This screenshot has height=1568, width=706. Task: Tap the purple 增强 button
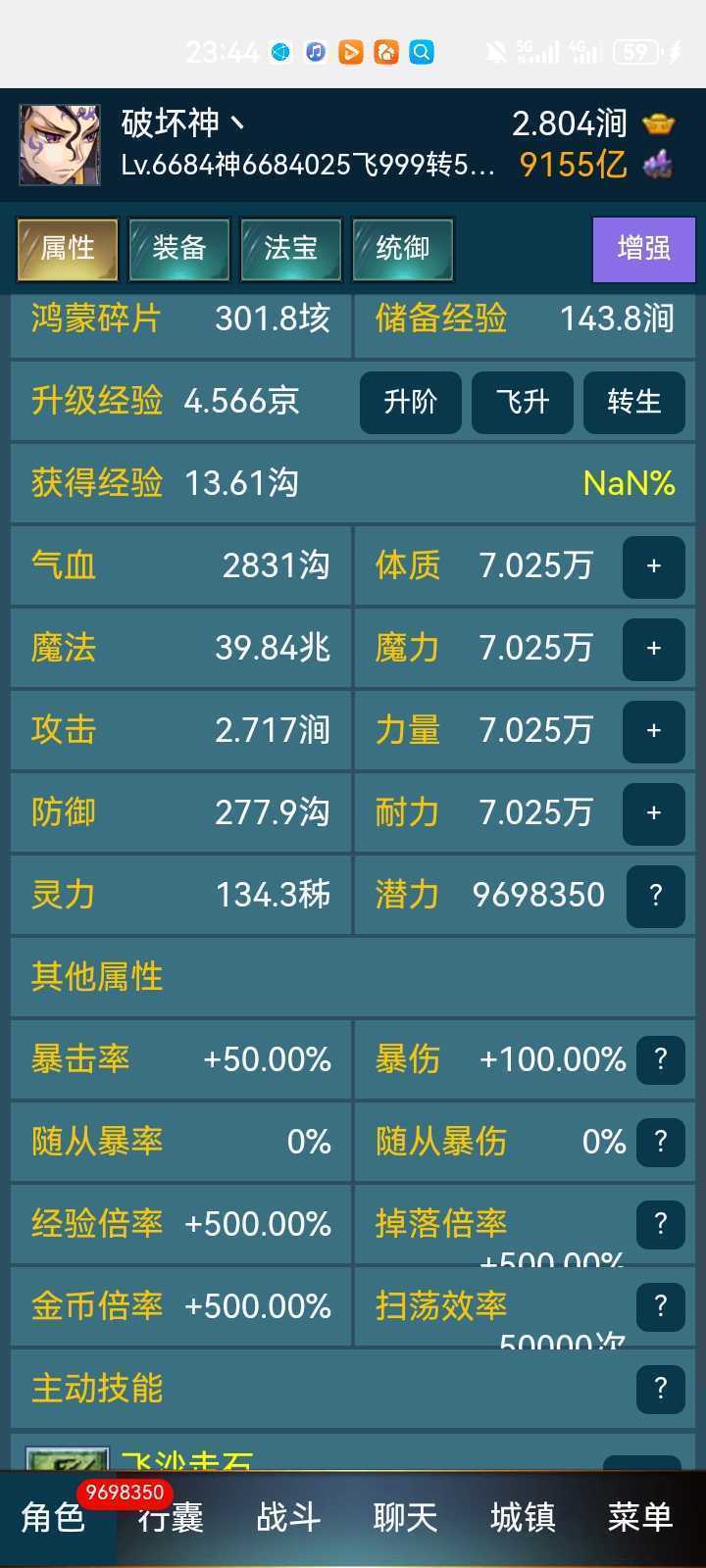[x=644, y=249]
